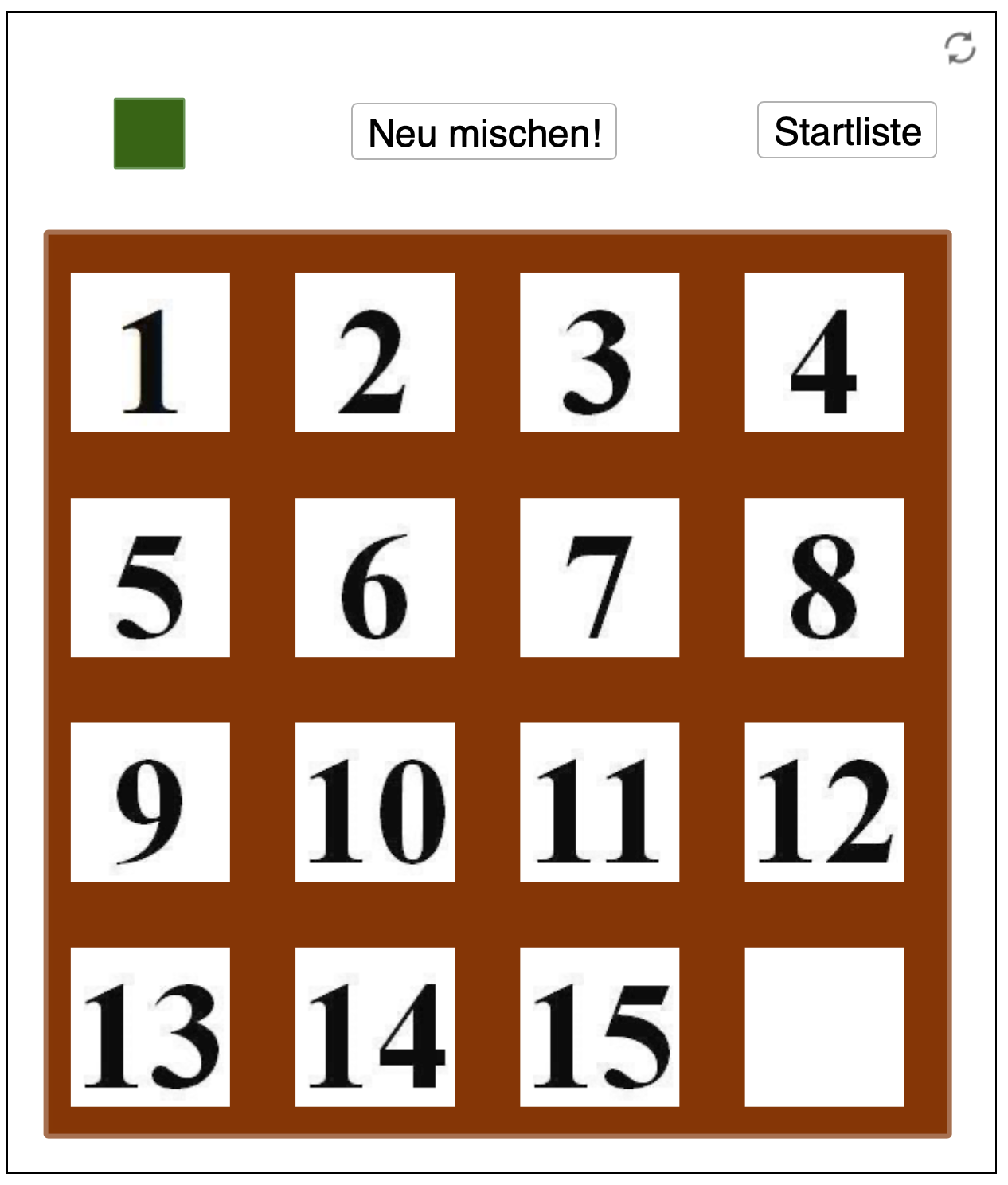
Task: Tap the reset refresh icon
Action: (x=960, y=48)
